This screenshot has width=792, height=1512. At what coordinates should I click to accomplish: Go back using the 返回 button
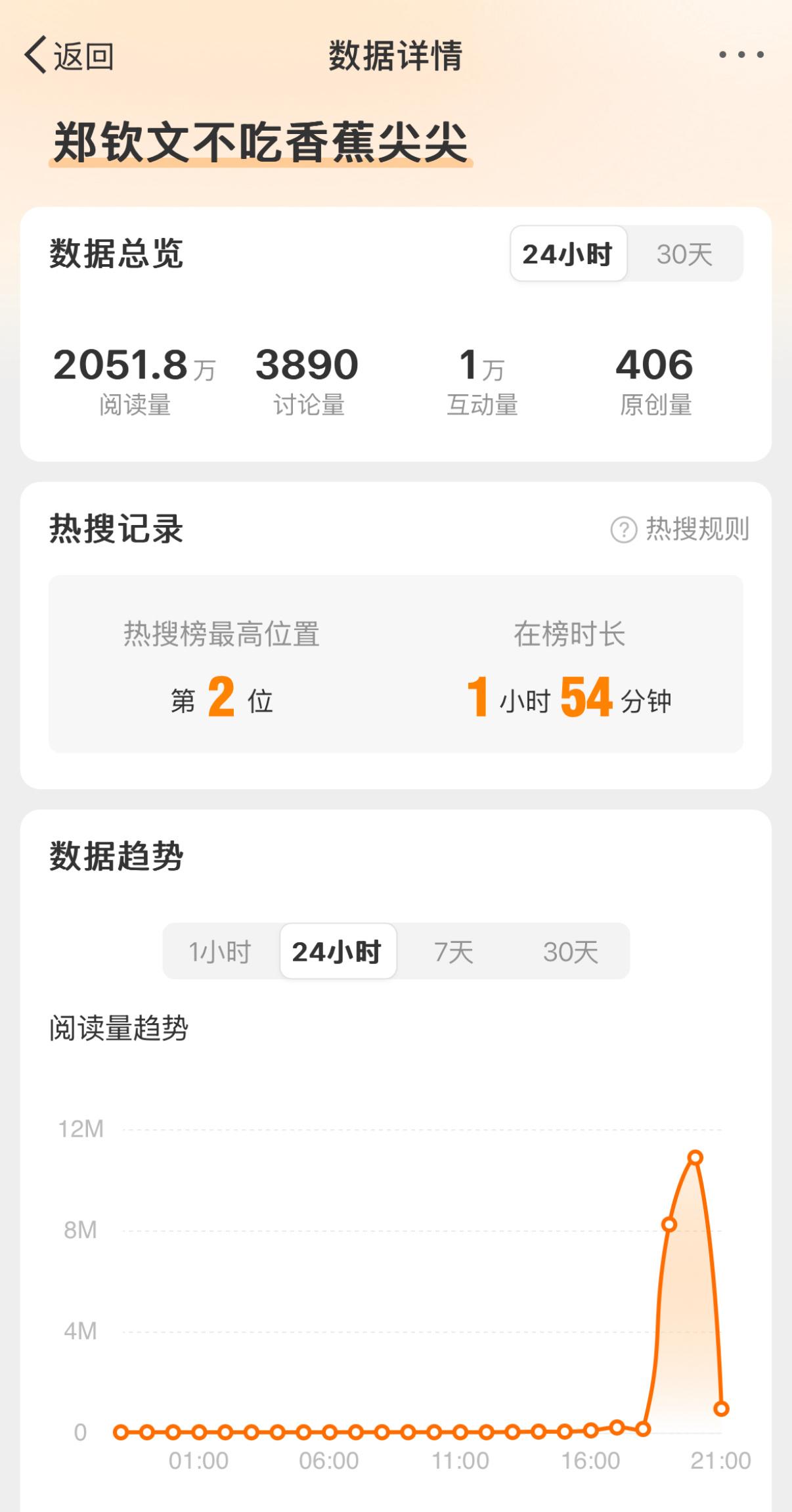(x=69, y=56)
